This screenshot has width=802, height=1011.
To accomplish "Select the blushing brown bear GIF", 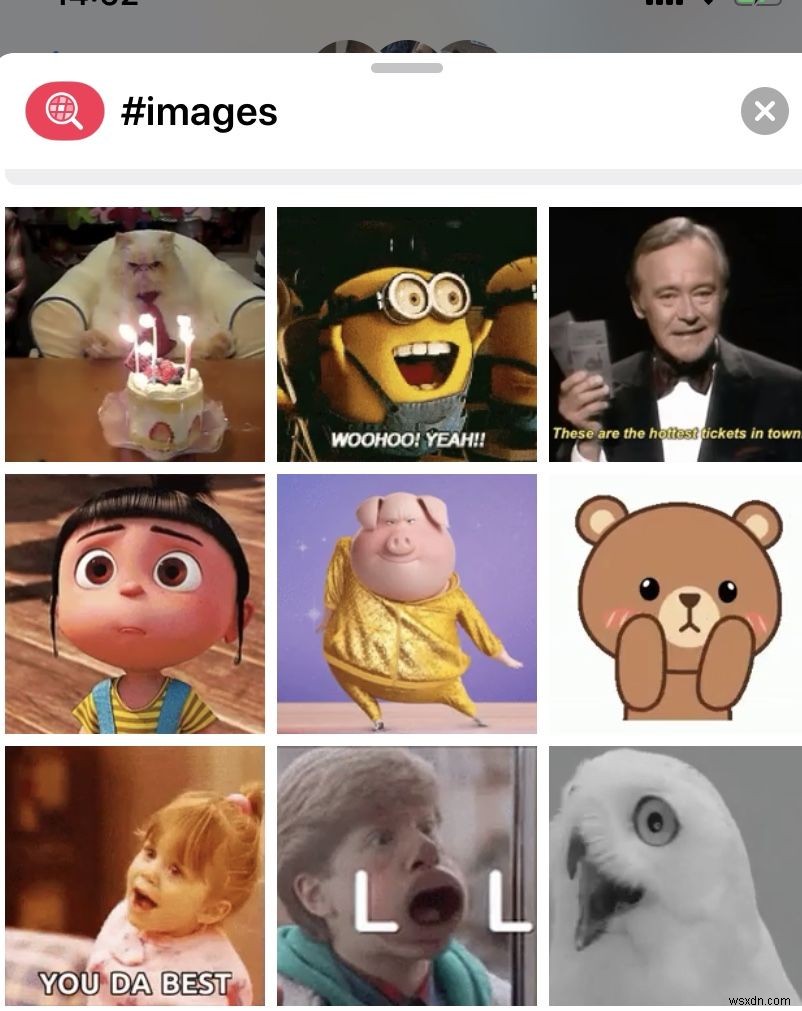I will (675, 603).
